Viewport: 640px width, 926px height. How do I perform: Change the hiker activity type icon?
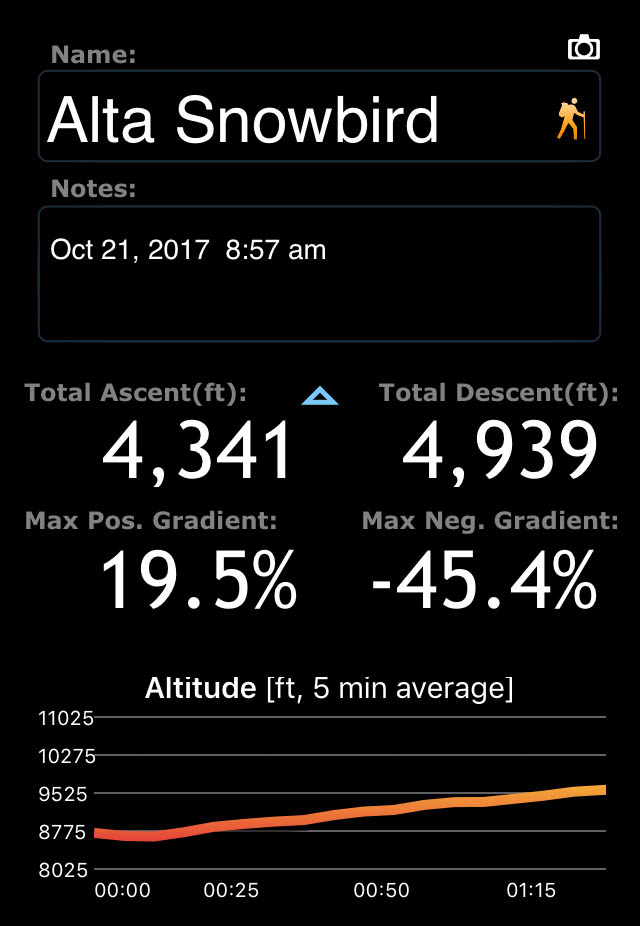[570, 120]
